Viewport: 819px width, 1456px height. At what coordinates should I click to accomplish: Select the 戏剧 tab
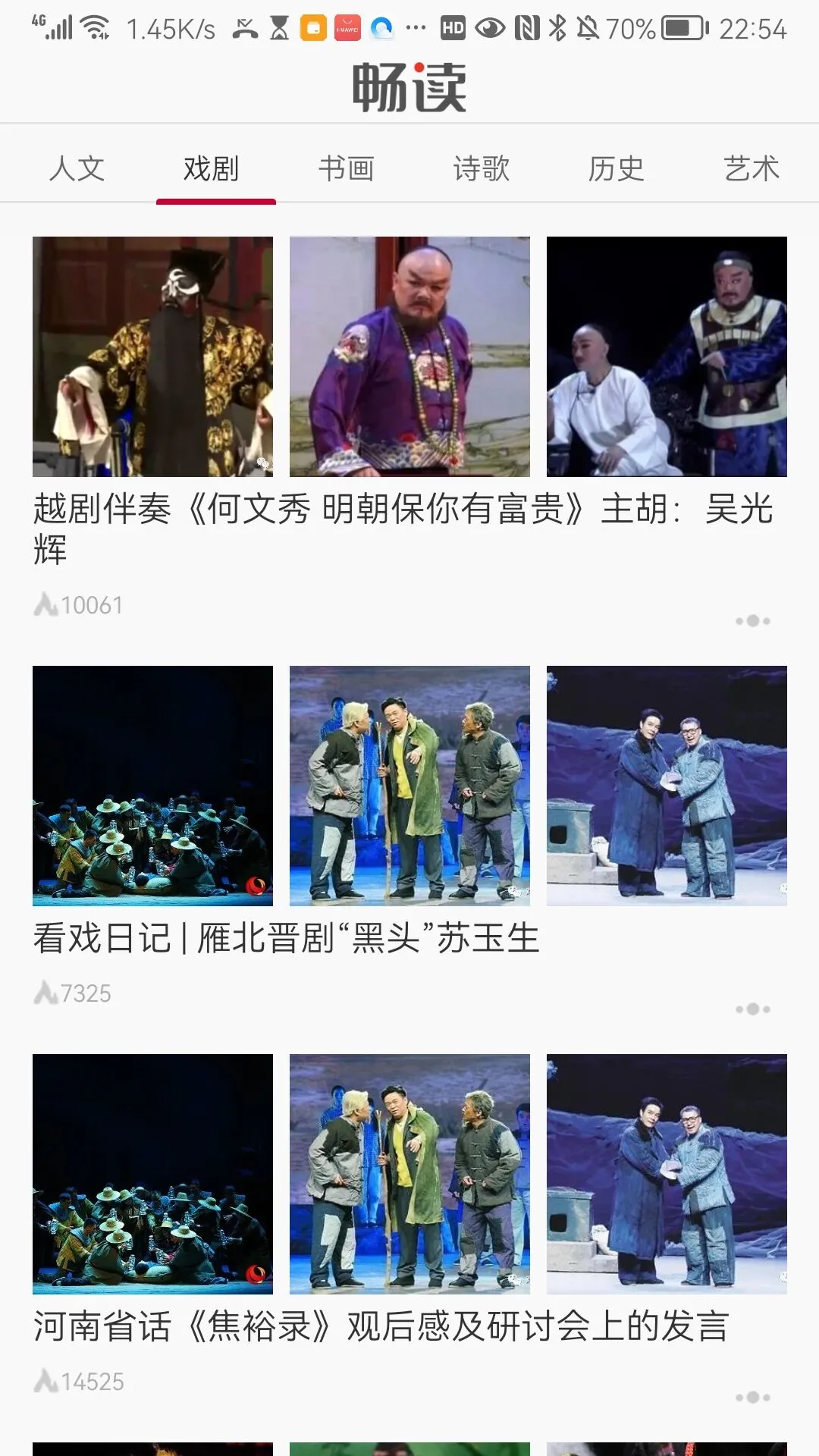[212, 168]
